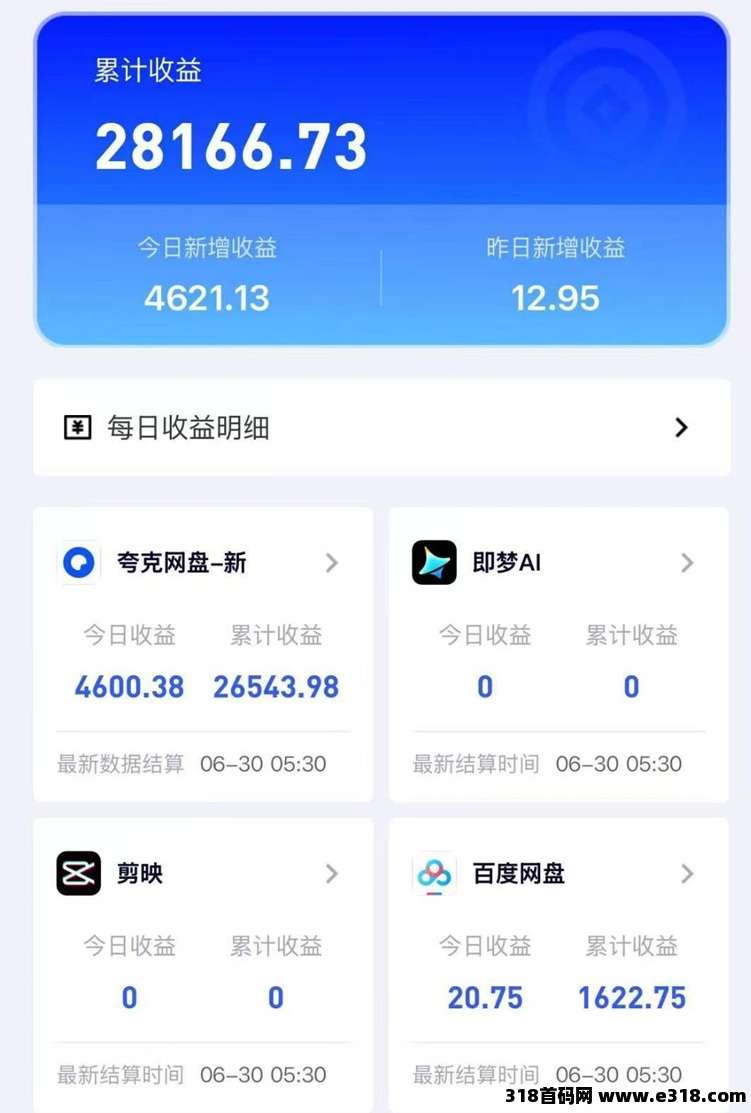Viewport: 751px width, 1113px height.
Task: Expand the 剪映 card details
Action: tap(331, 873)
